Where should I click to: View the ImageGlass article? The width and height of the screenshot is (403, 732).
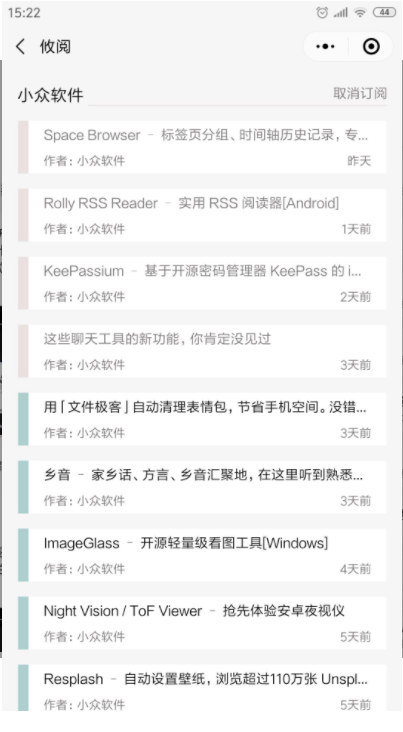coord(202,555)
